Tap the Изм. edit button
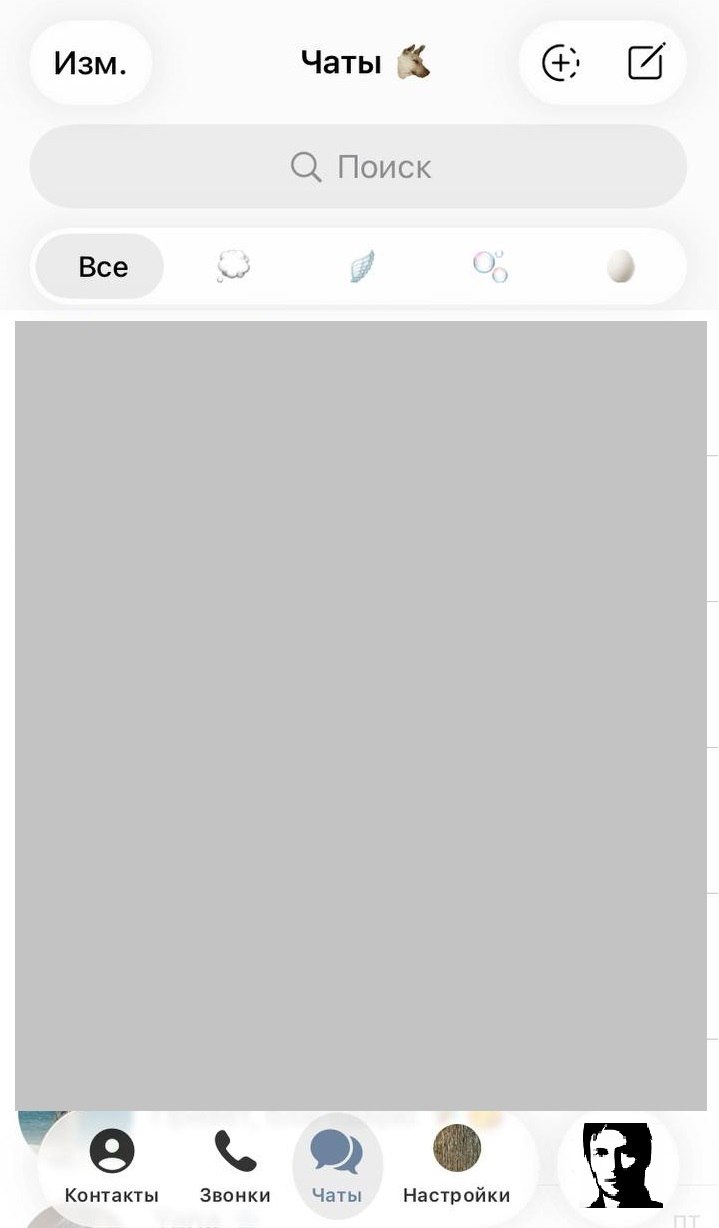 [90, 64]
